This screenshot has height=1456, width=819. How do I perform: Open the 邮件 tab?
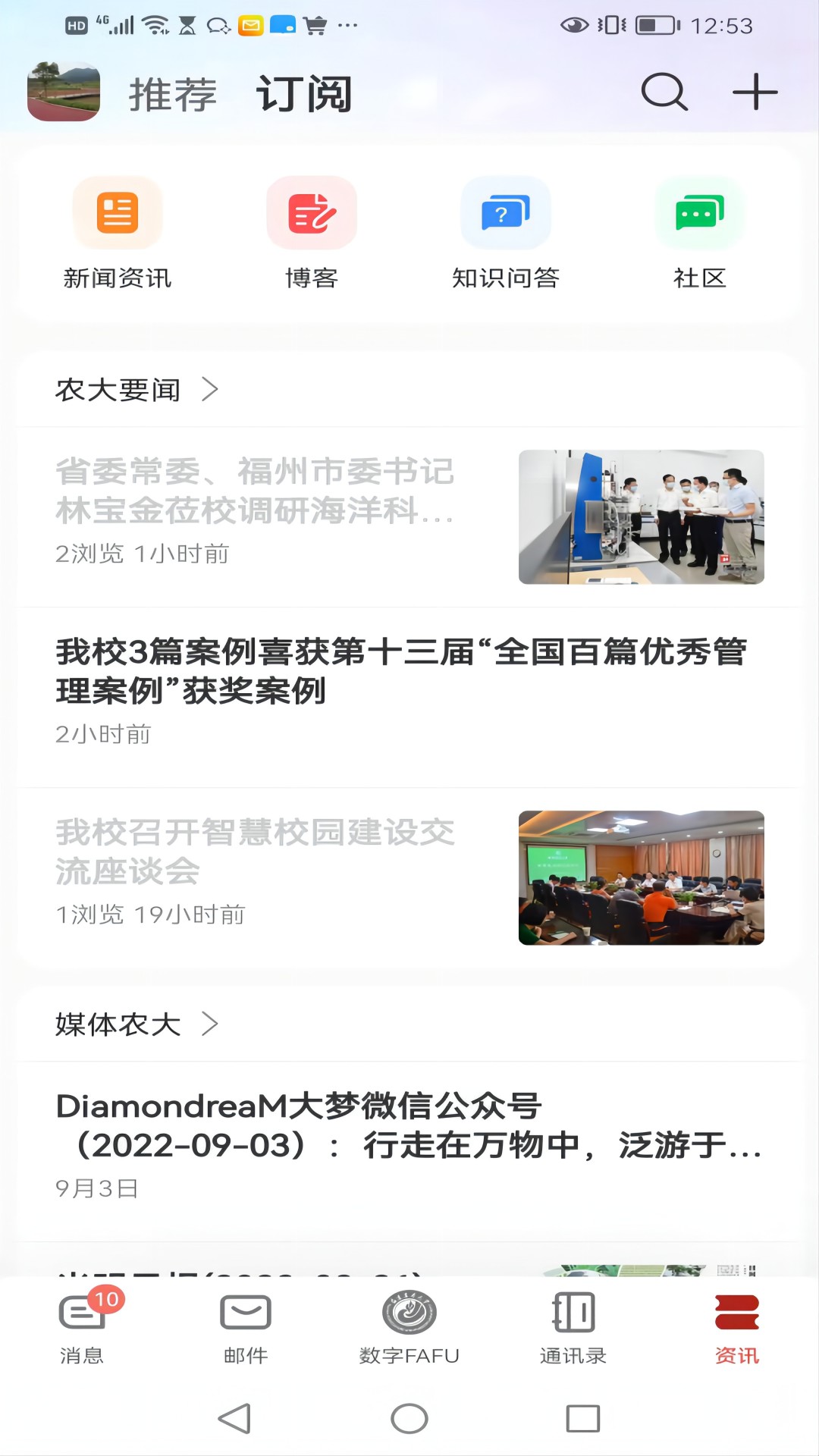tap(246, 1327)
